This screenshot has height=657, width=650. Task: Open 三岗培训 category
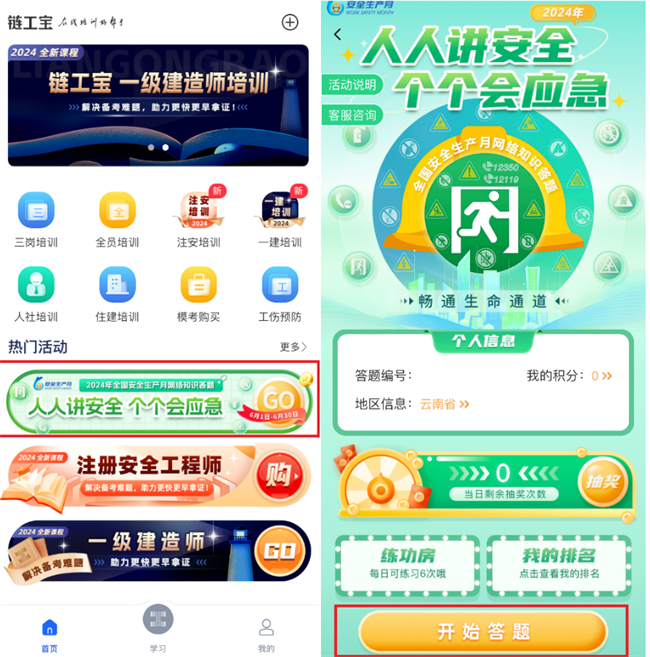tap(36, 219)
